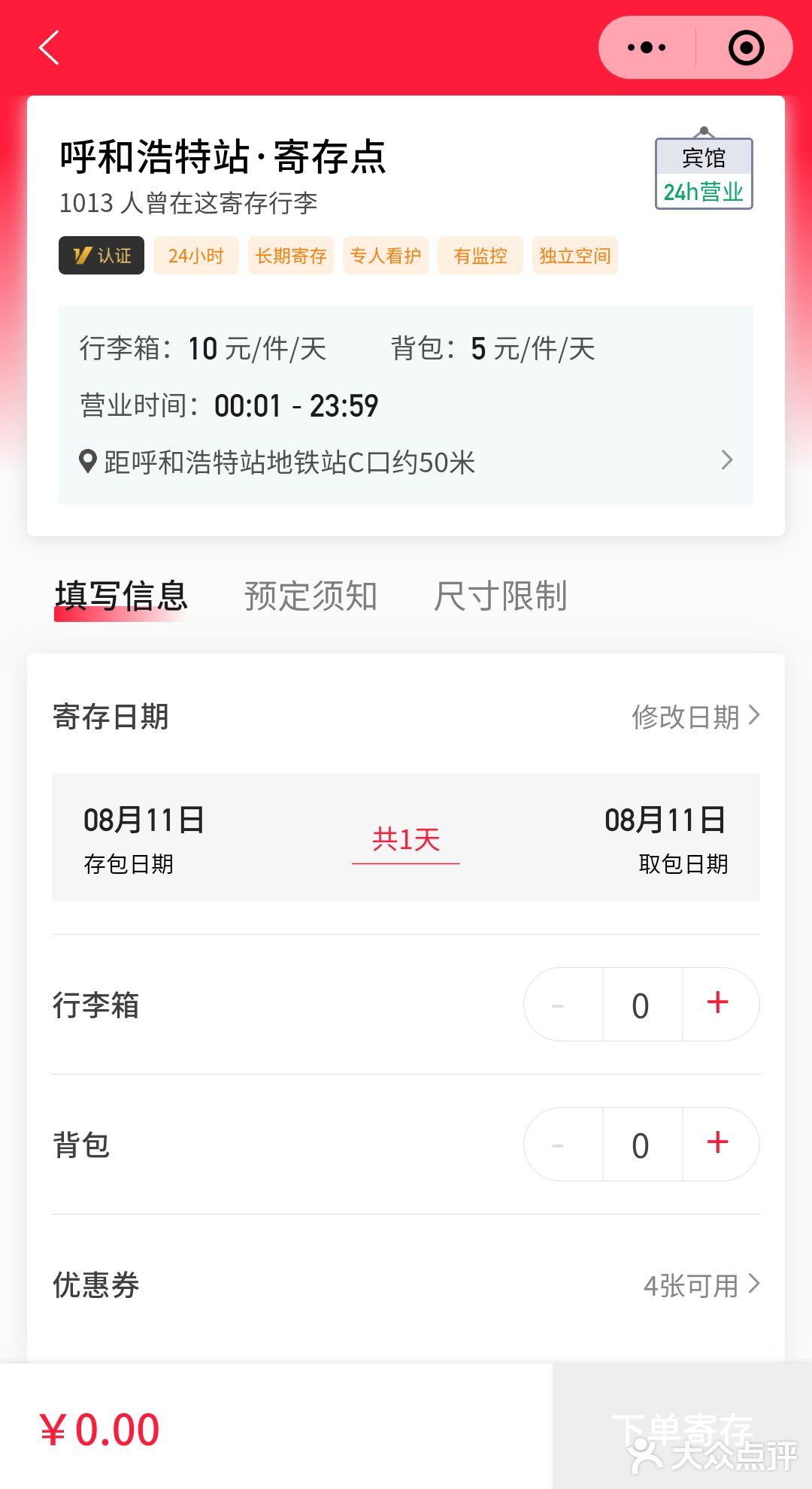This screenshot has width=812, height=1489.
Task: Add one 背包 to the order
Action: point(719,1144)
